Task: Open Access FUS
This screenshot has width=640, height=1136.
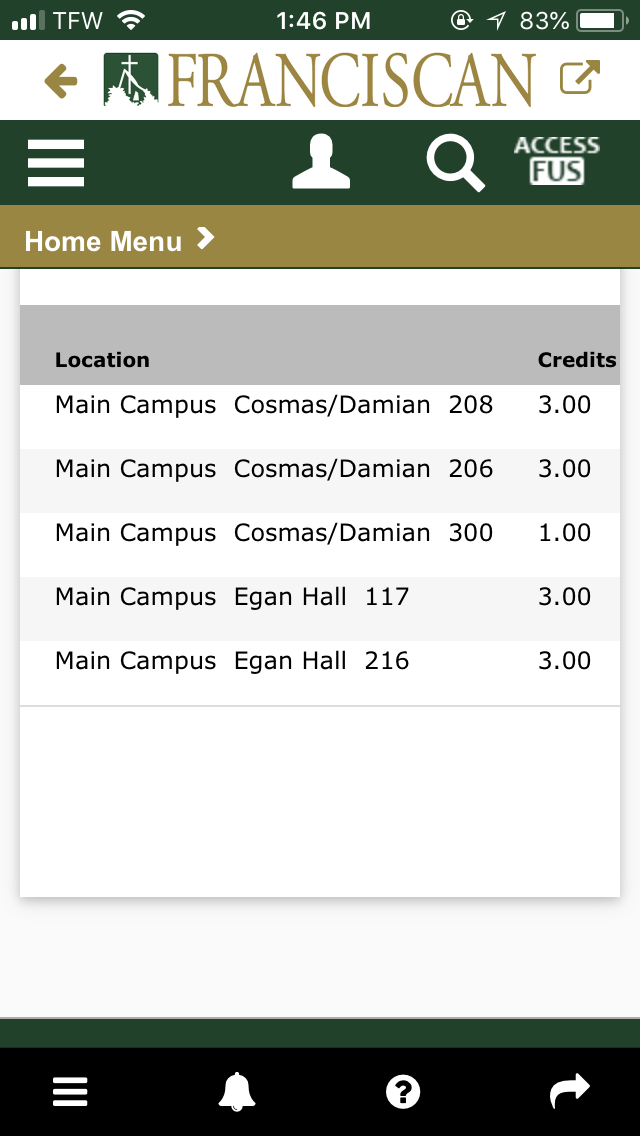Action: pyautogui.click(x=557, y=161)
